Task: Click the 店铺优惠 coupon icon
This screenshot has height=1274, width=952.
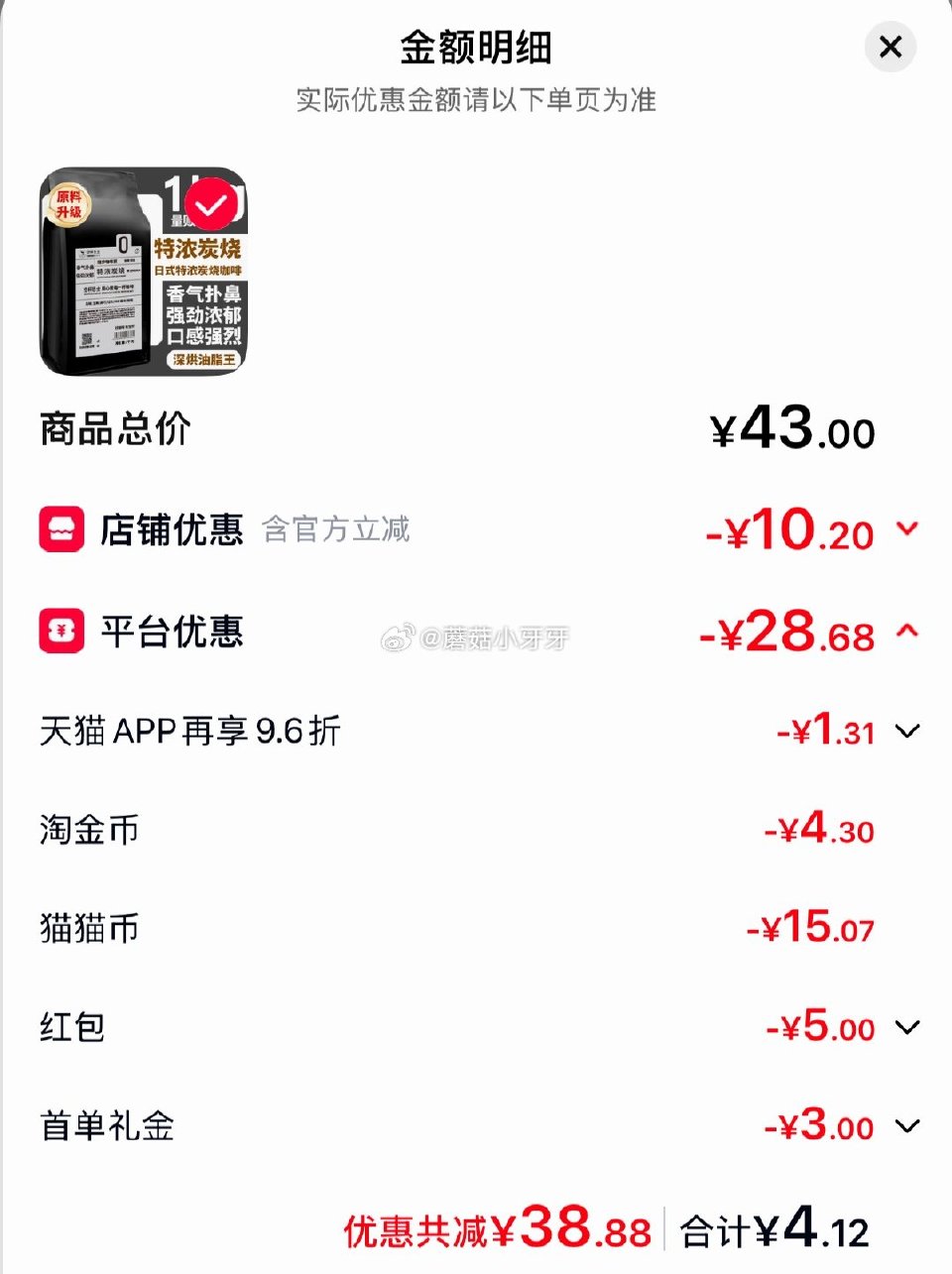Action: pos(60,529)
